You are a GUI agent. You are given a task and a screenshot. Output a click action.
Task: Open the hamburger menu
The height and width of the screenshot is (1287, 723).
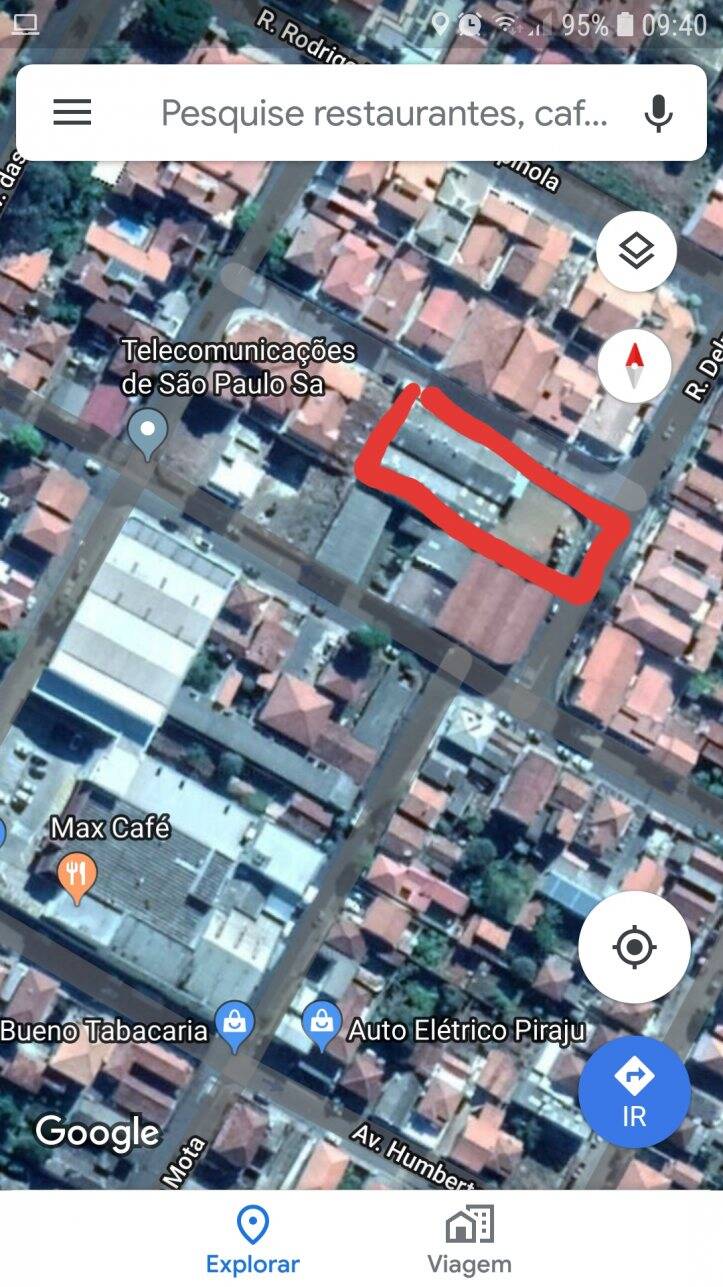click(x=72, y=113)
